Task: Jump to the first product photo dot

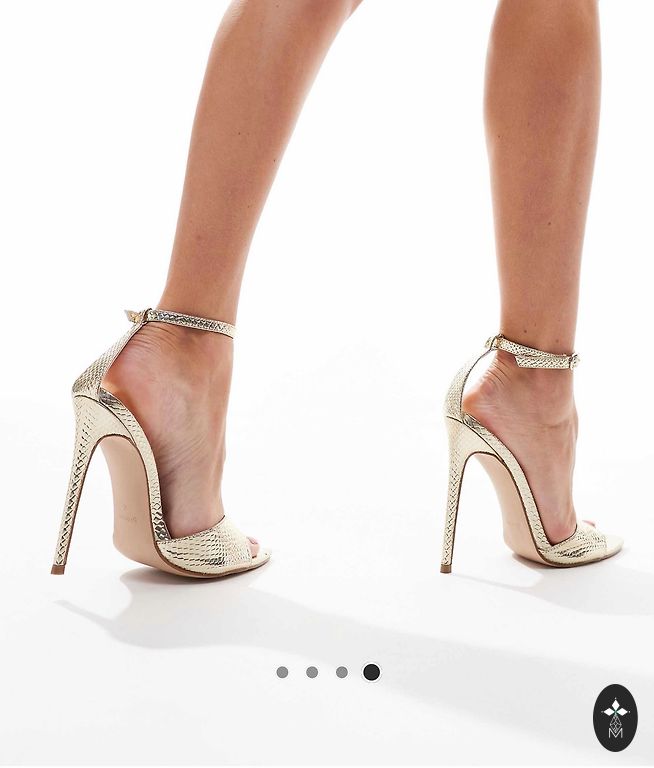Action: click(282, 672)
